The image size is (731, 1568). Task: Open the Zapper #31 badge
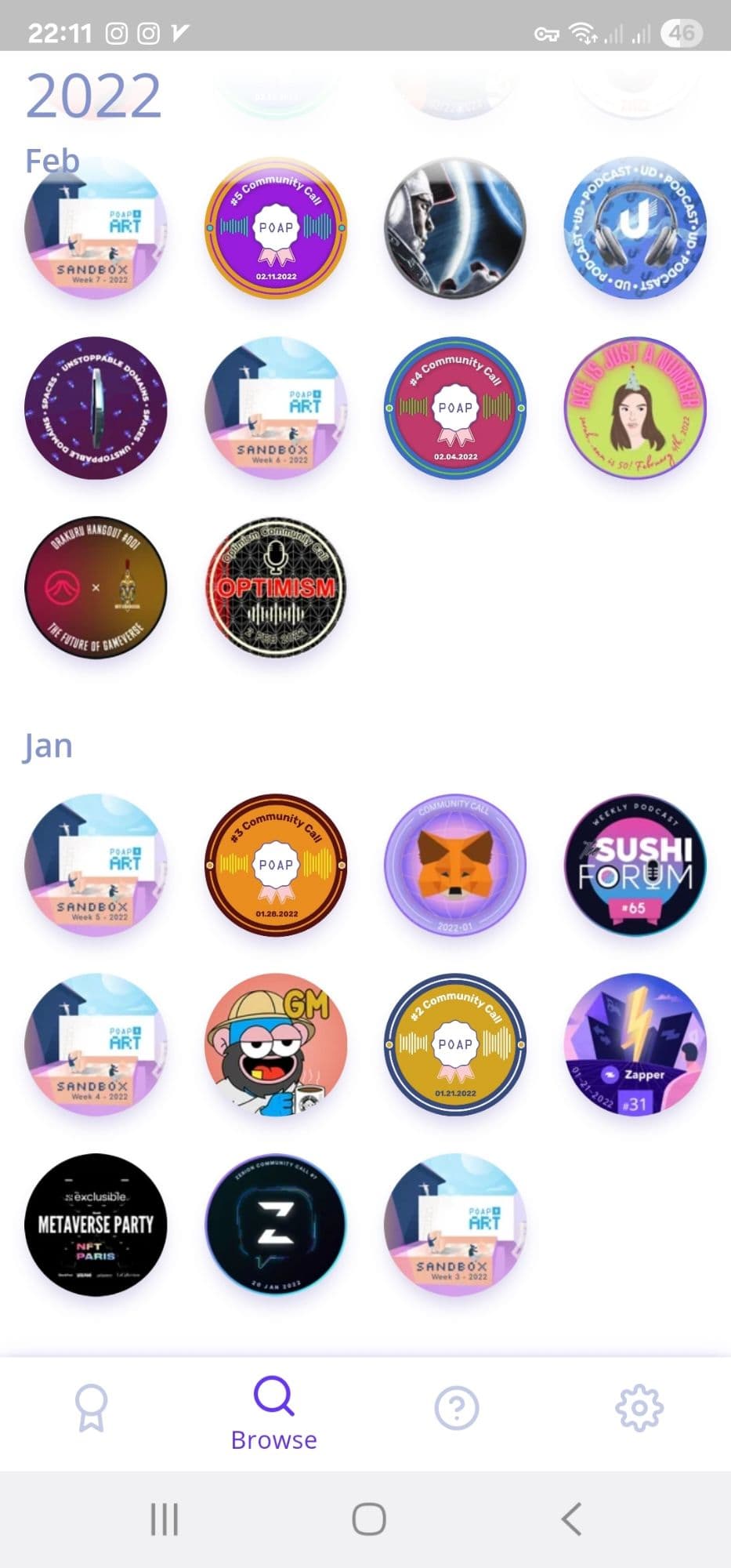click(x=635, y=1044)
